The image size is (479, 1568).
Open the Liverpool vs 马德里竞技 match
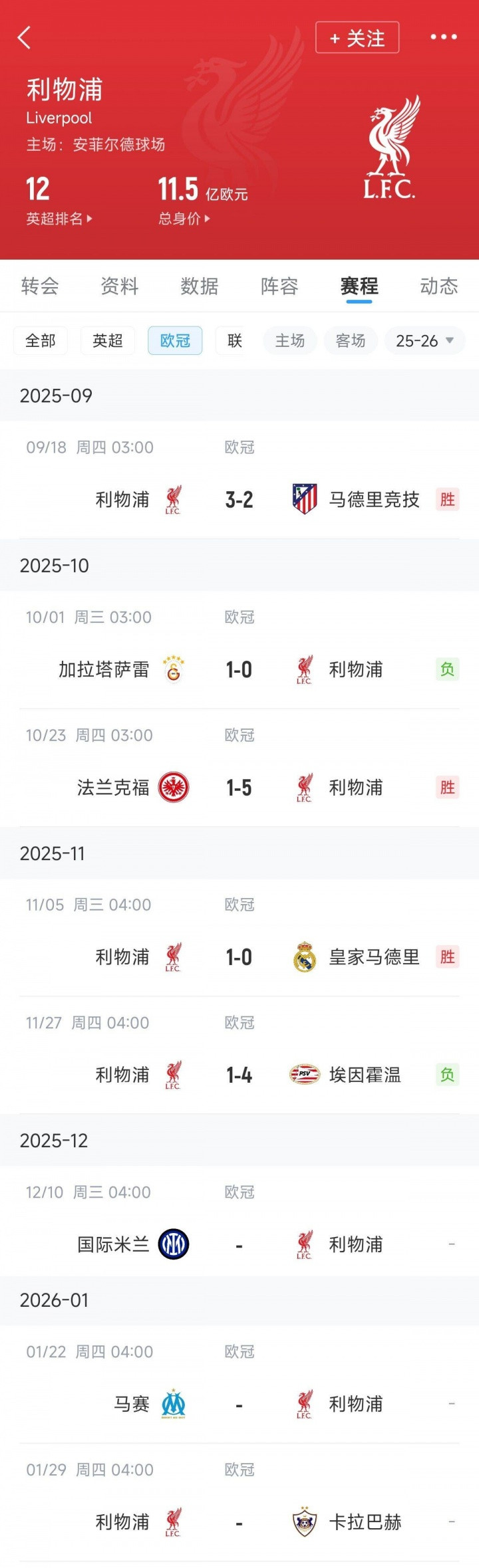[x=239, y=480]
